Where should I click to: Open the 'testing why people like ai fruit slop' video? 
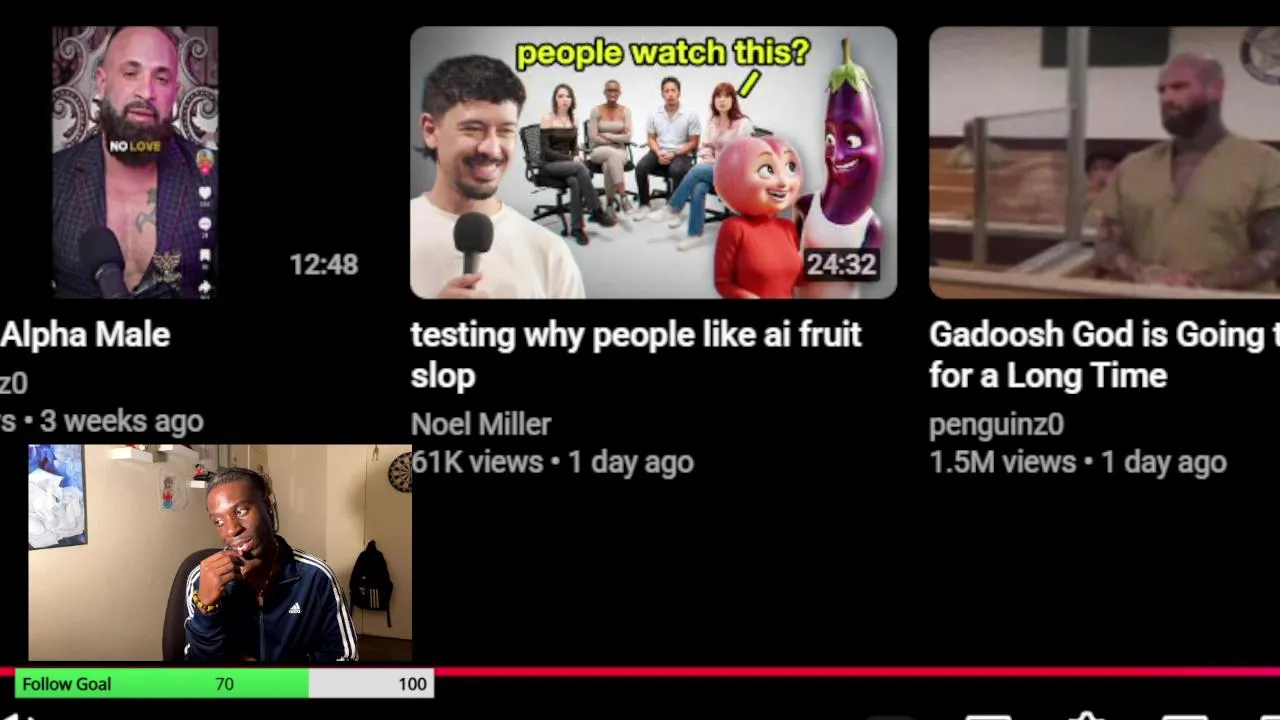[653, 163]
